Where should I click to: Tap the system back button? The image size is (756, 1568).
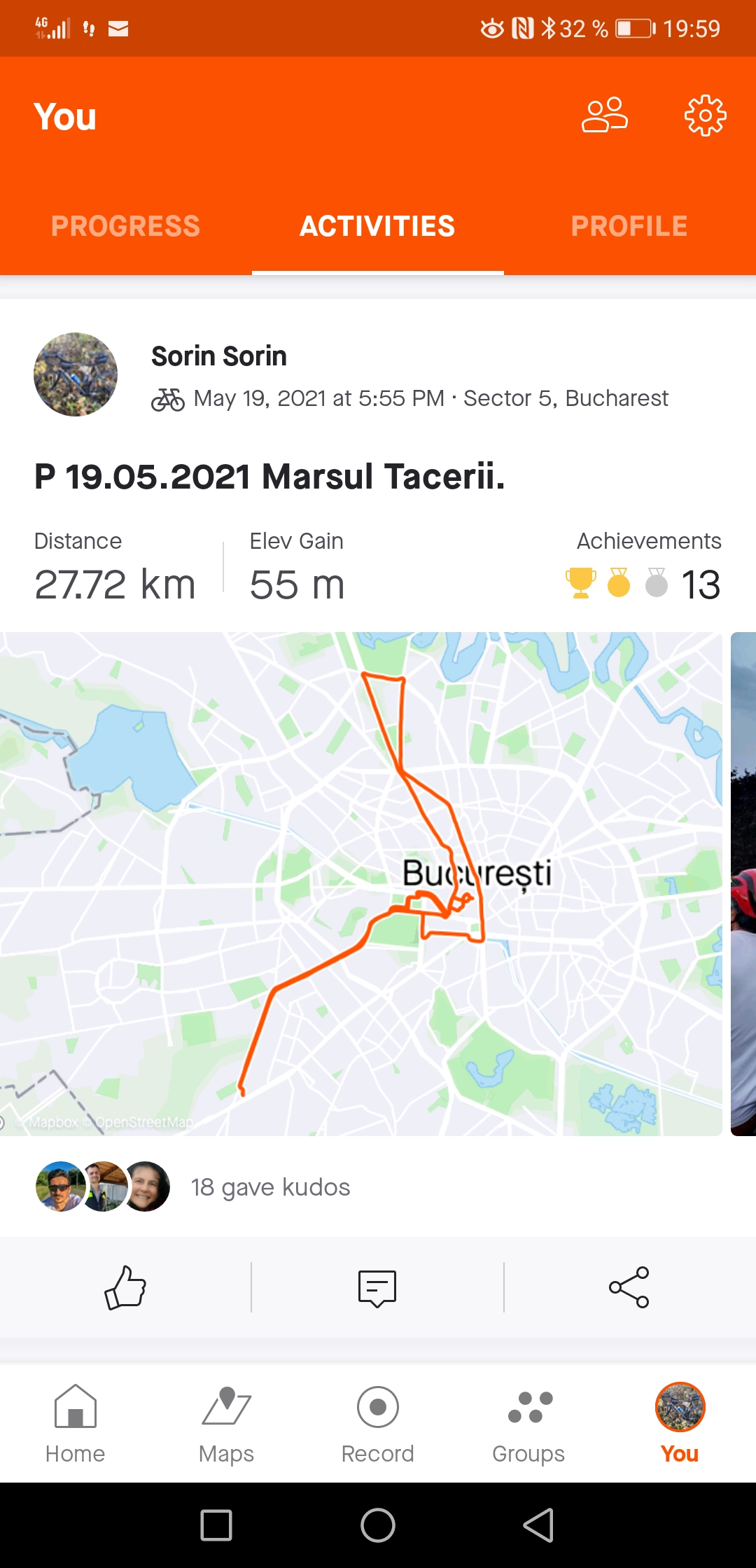coord(538,1525)
